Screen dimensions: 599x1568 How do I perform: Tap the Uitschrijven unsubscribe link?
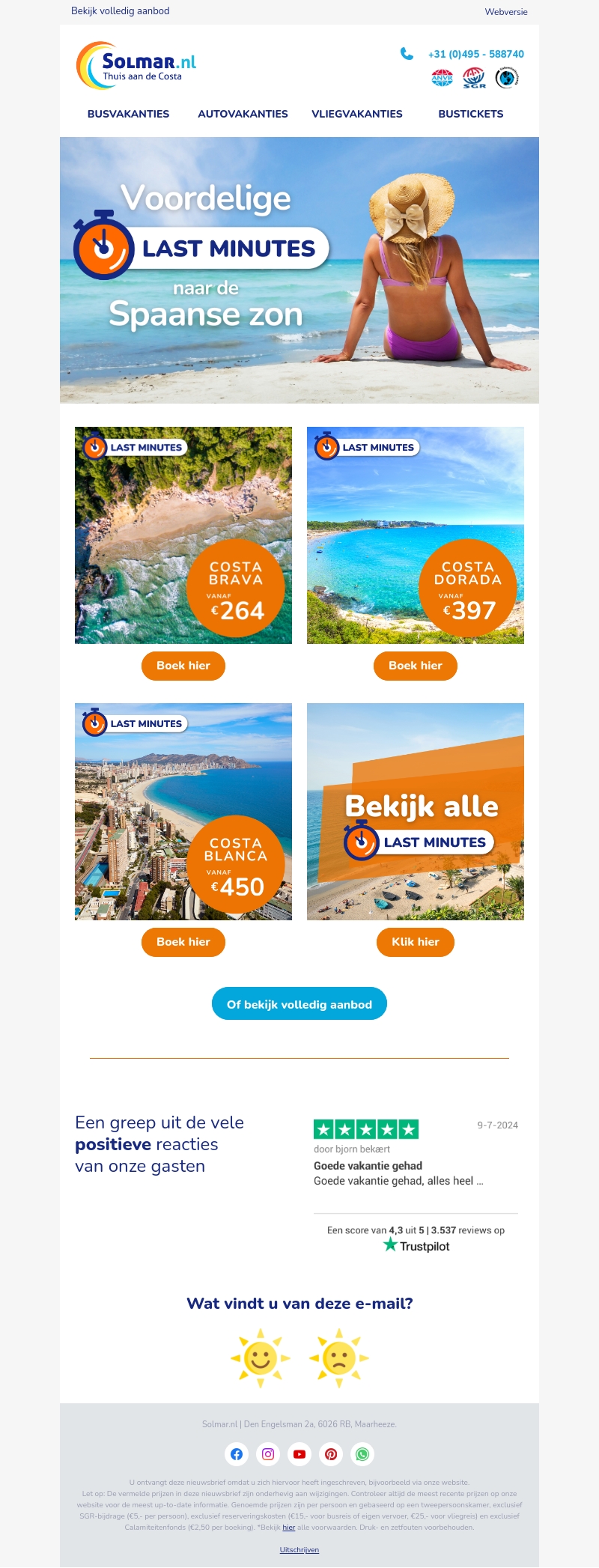coord(299,1550)
